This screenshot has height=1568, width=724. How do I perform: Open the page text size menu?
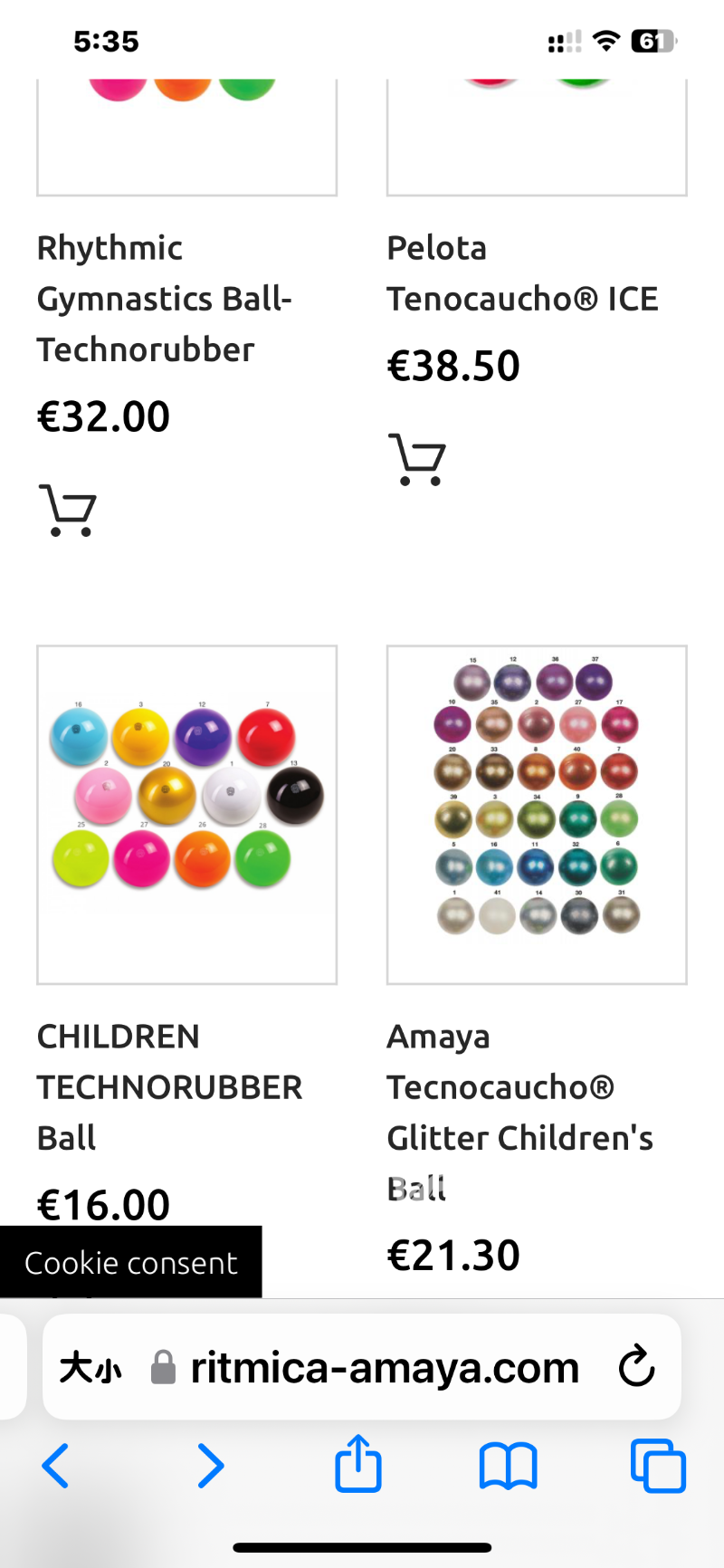click(90, 1367)
